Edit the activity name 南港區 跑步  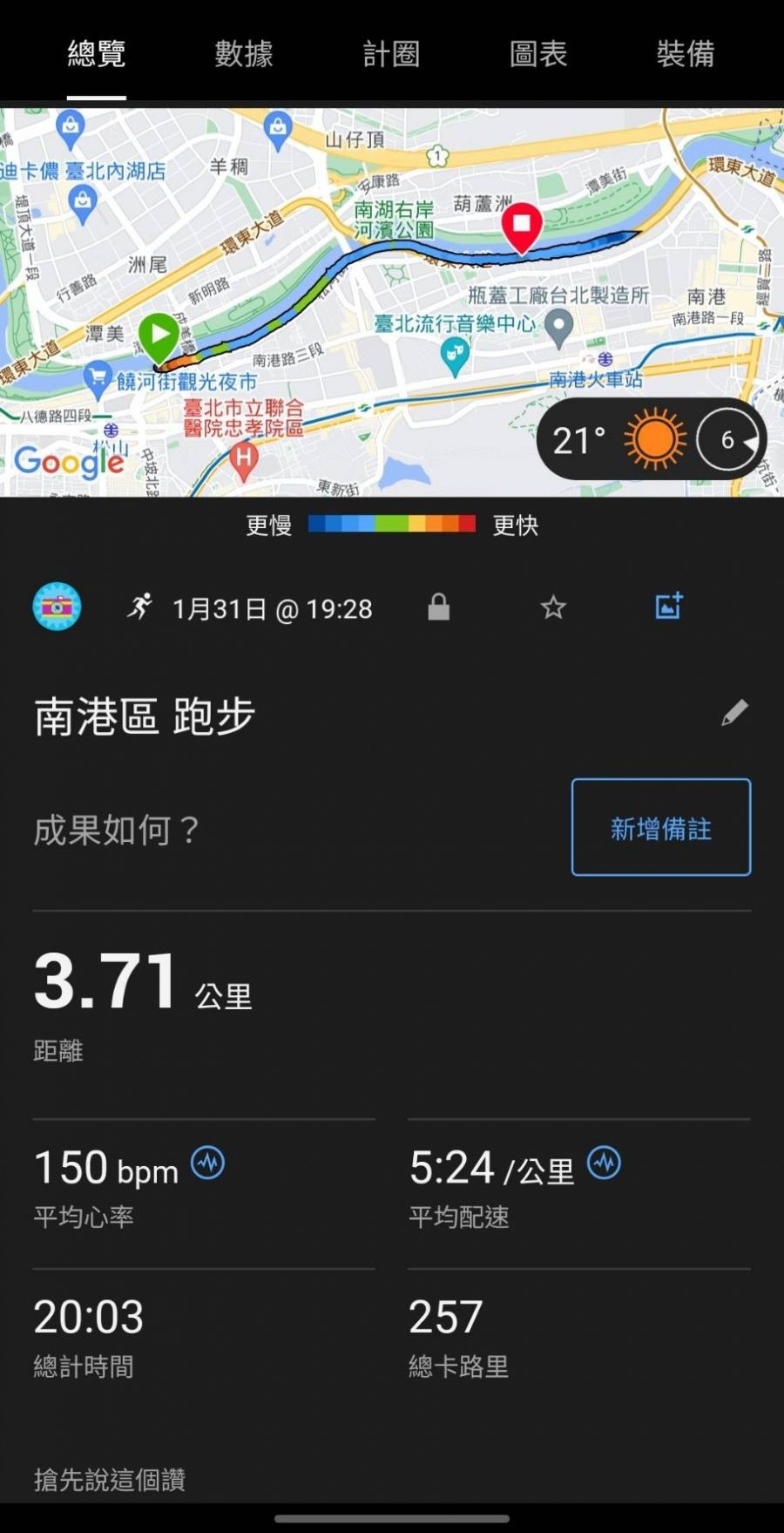coord(734,713)
